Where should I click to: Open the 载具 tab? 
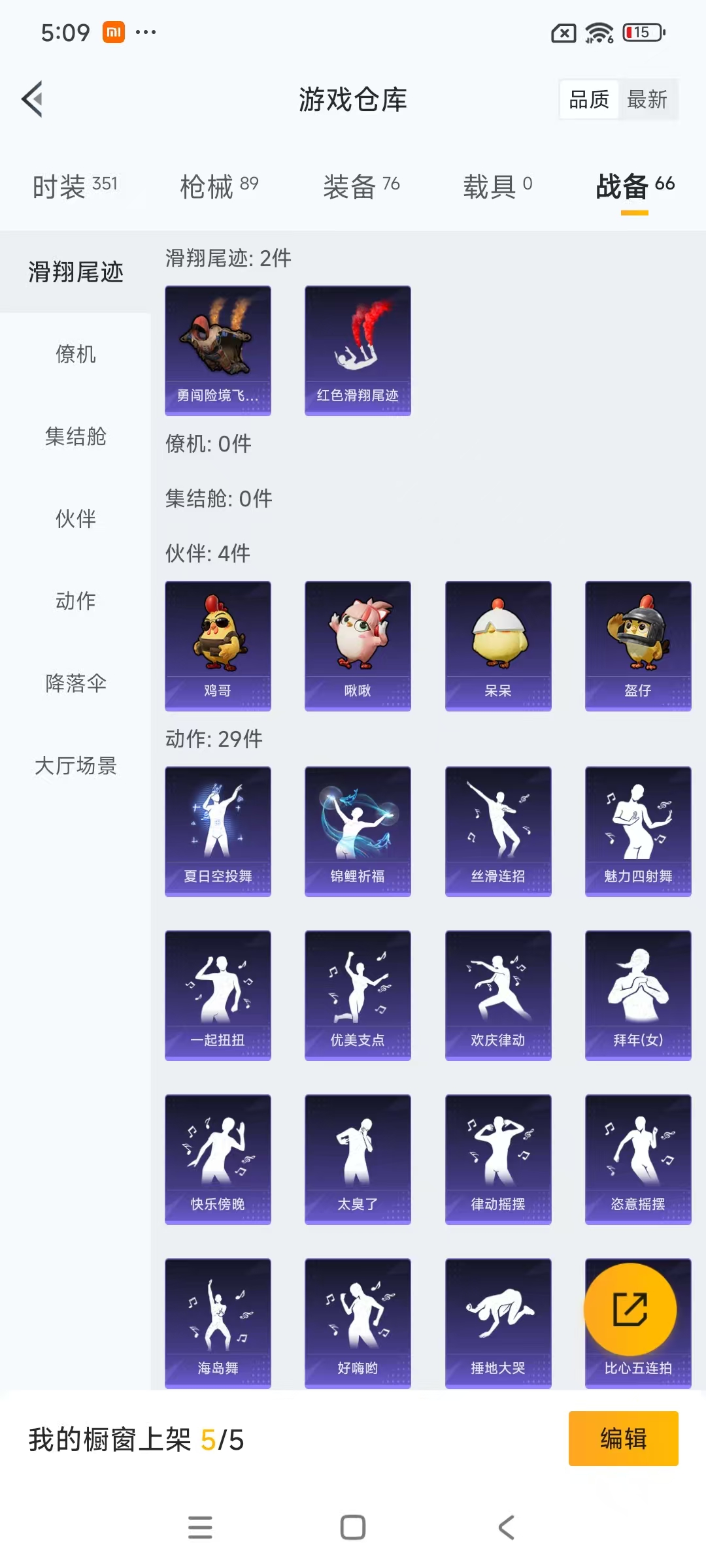pos(497,187)
